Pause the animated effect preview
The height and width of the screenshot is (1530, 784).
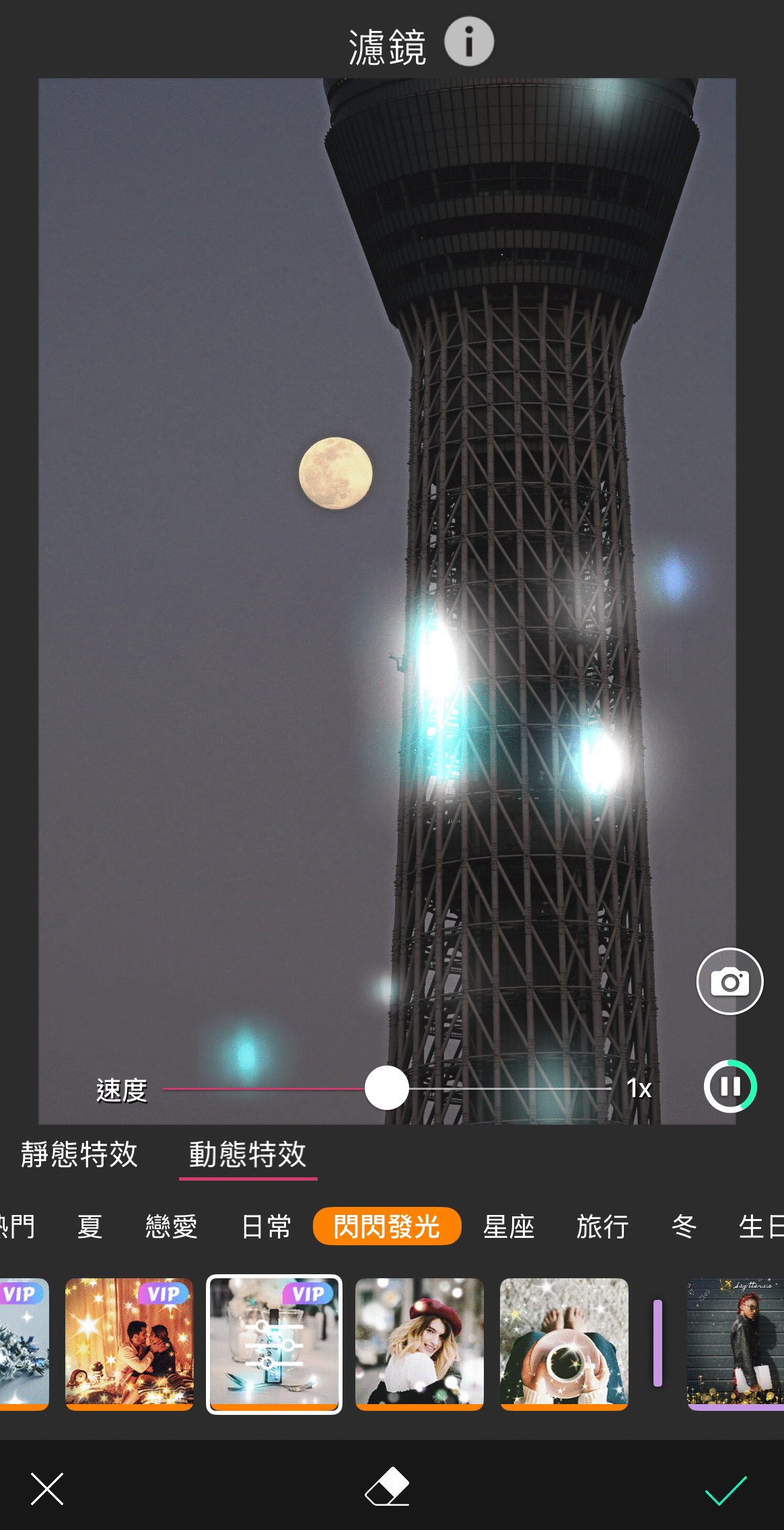(730, 1086)
